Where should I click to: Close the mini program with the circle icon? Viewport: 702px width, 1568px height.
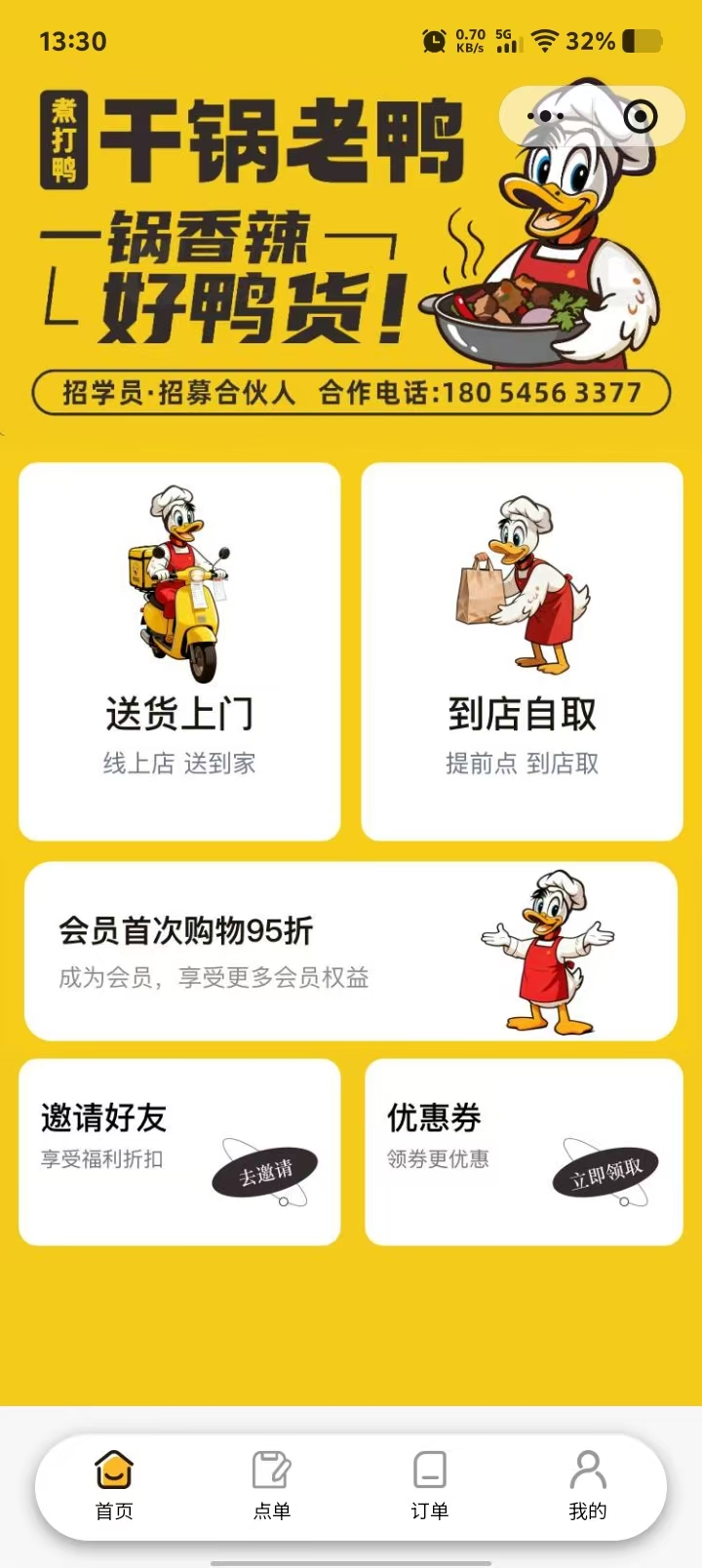640,117
